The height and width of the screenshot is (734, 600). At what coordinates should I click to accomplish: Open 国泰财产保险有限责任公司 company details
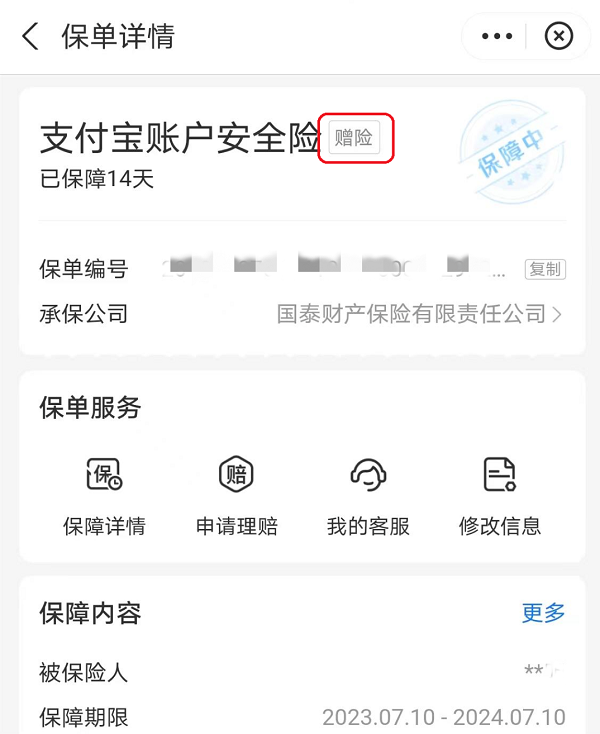[419, 315]
